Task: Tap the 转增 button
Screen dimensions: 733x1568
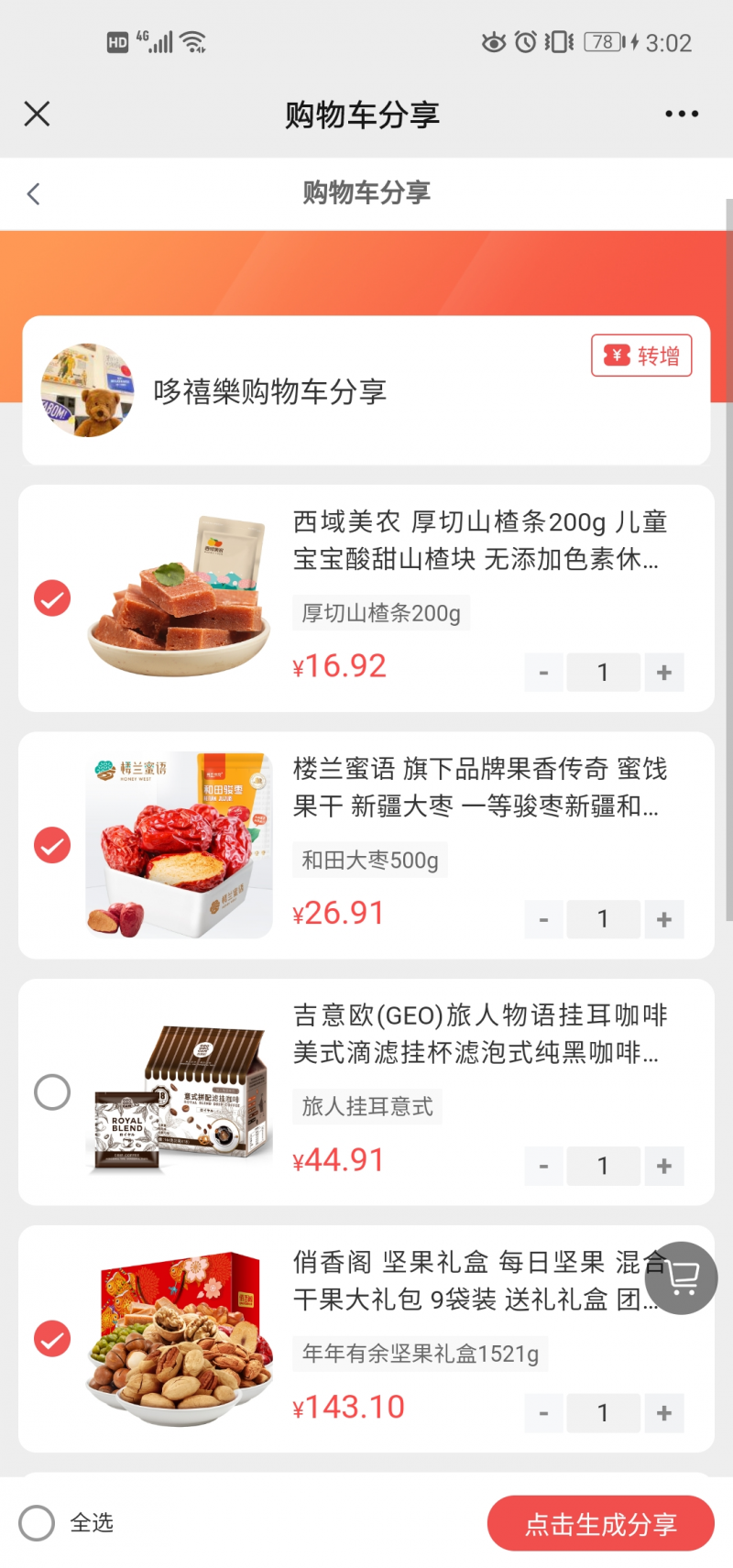Action: point(641,356)
